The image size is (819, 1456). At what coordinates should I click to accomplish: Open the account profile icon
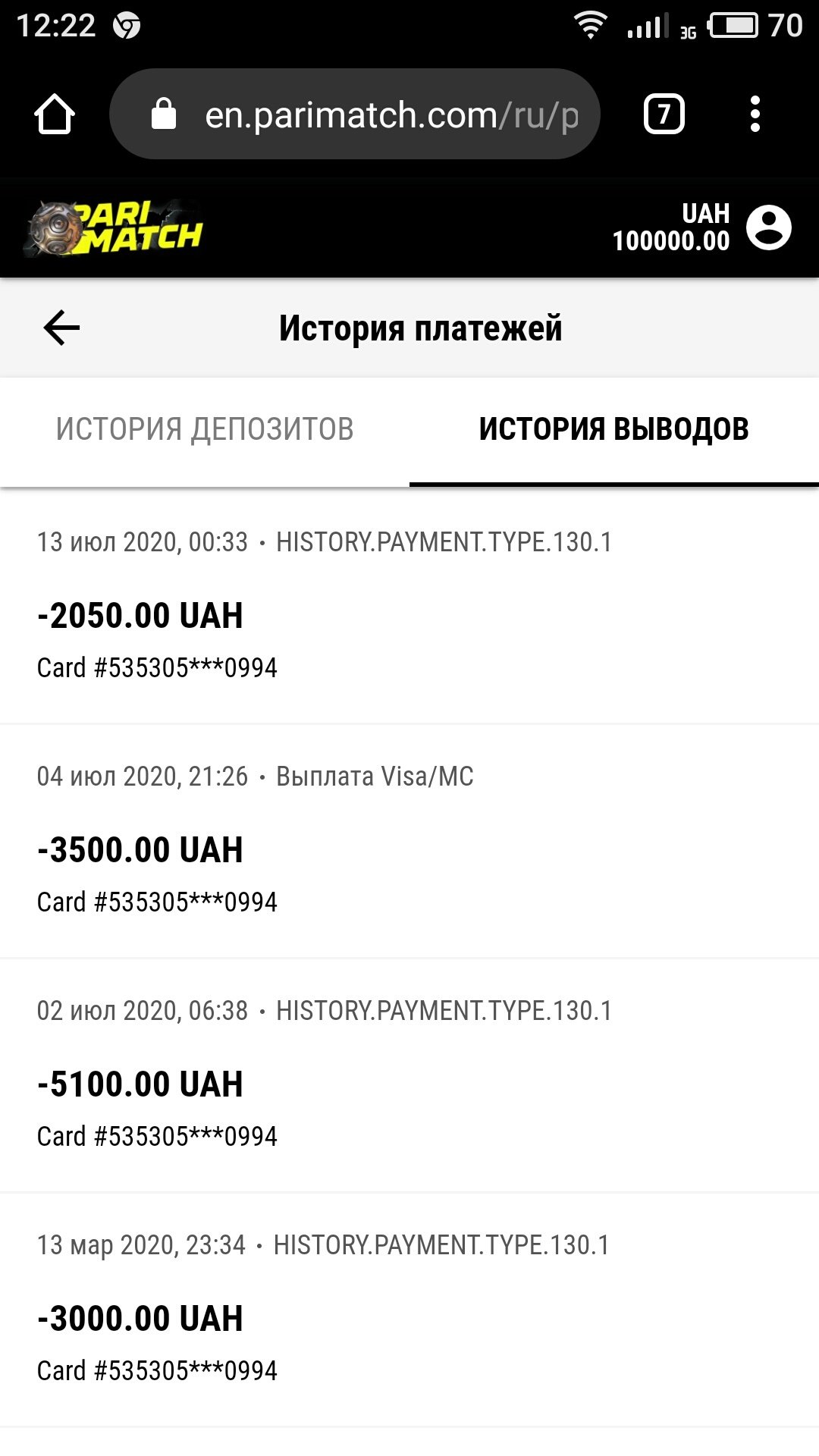tap(768, 227)
